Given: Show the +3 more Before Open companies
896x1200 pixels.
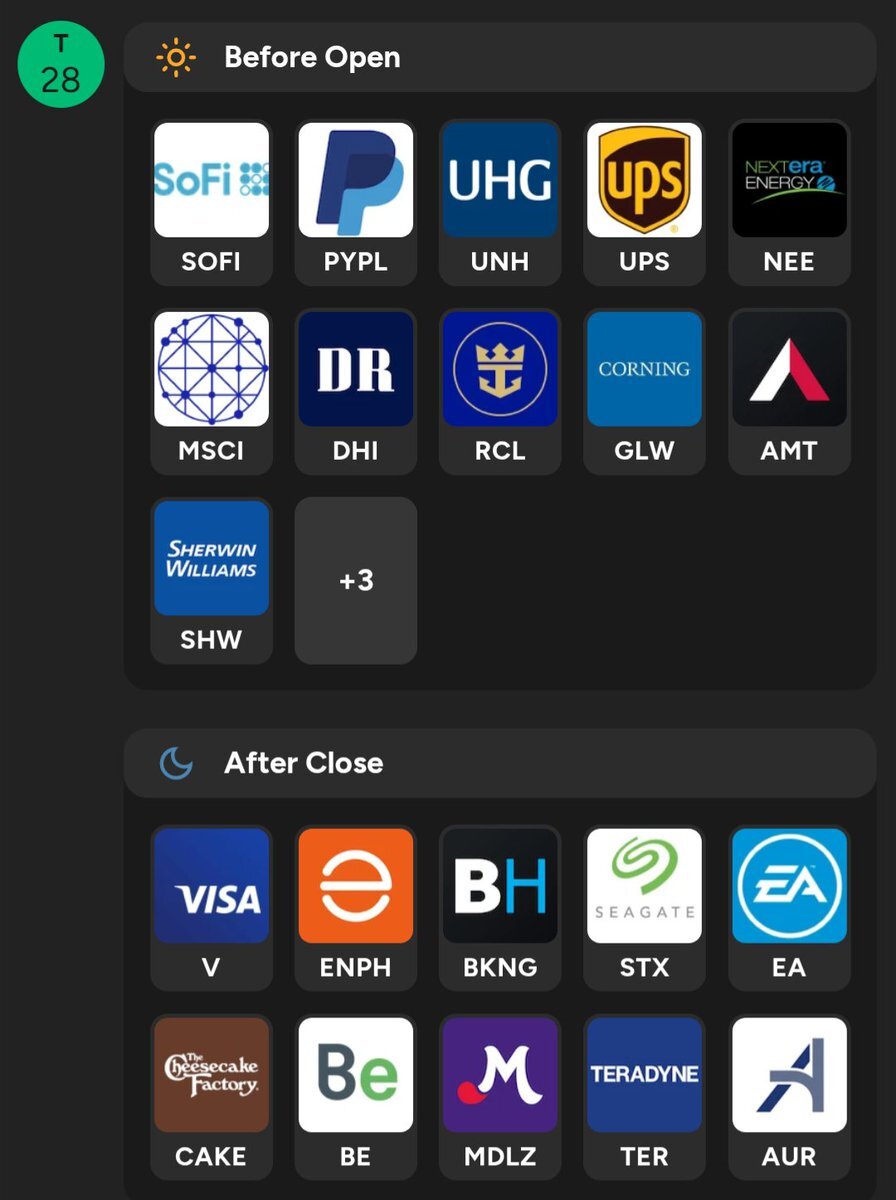Looking at the screenshot, I should 355,580.
